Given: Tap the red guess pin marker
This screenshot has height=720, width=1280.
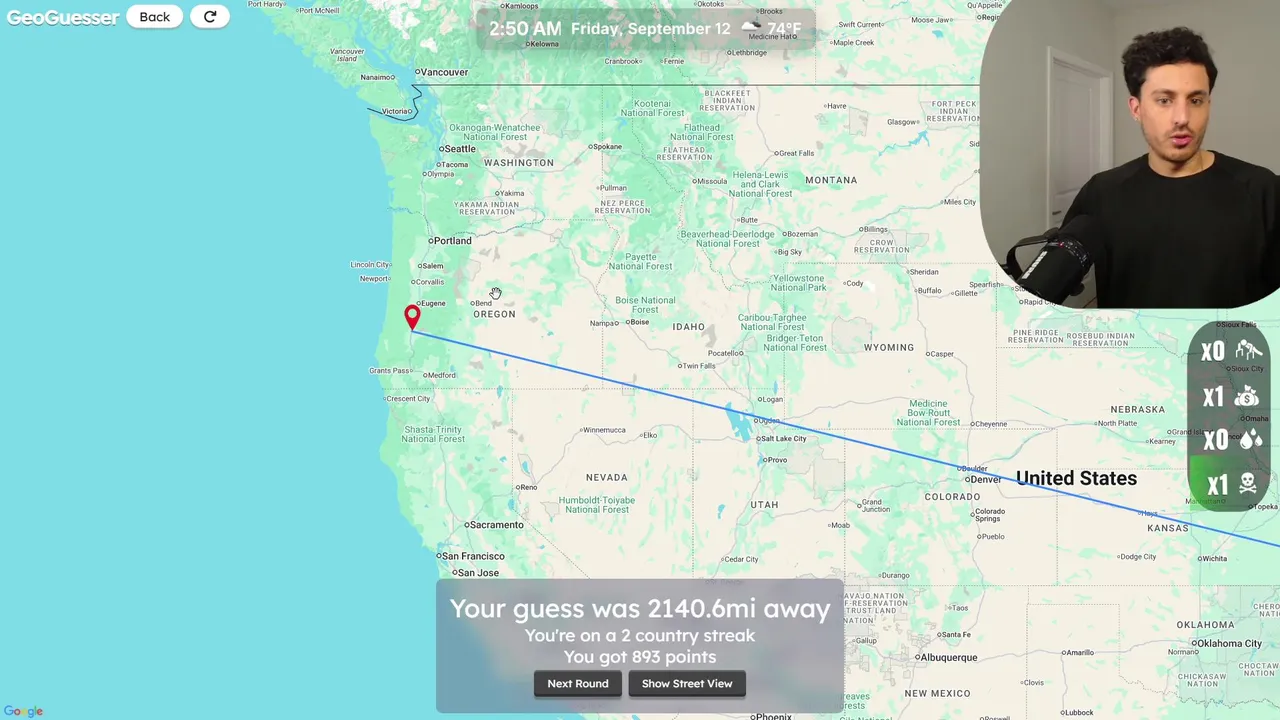Looking at the screenshot, I should click(x=412, y=317).
